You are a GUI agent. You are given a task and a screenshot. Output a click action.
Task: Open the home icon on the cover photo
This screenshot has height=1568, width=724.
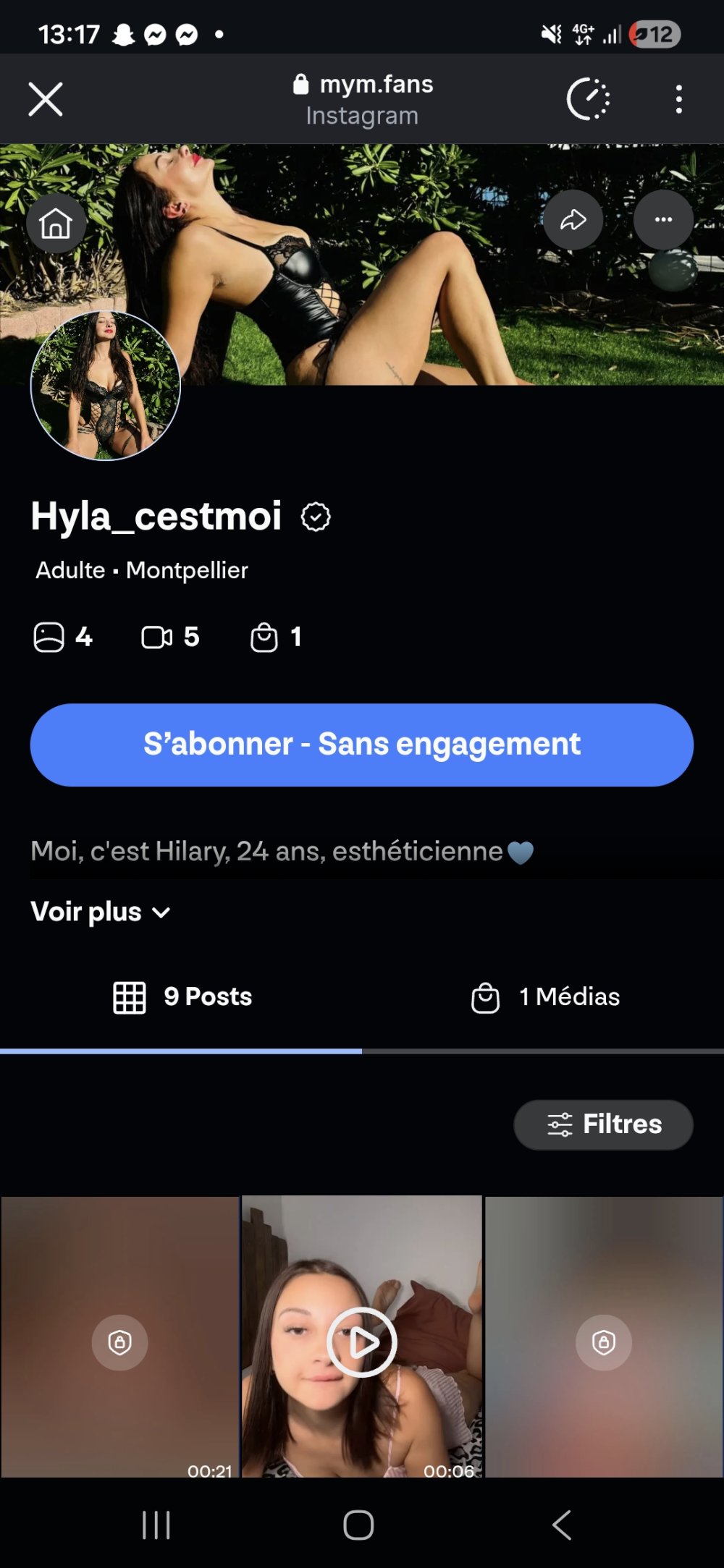[x=56, y=222]
